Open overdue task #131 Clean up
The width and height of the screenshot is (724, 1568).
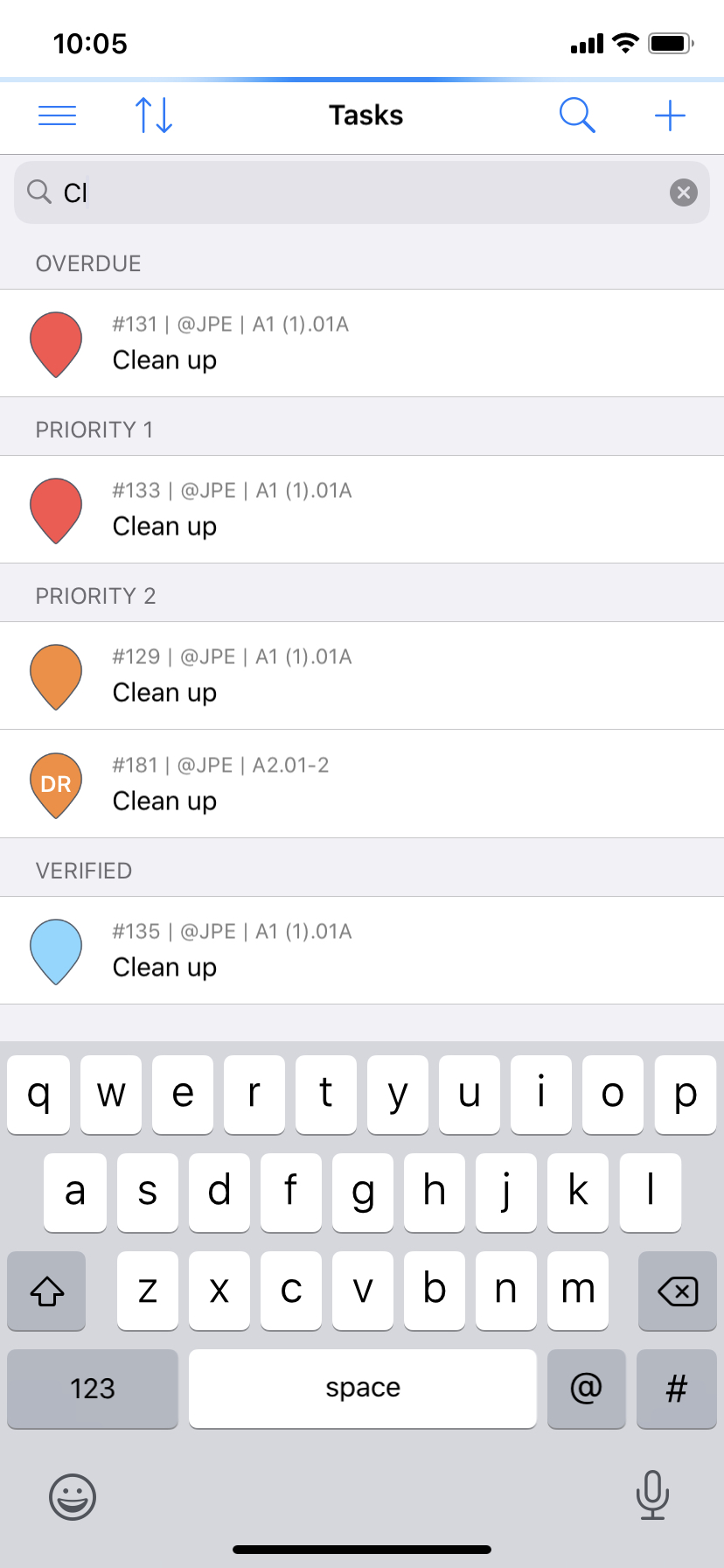tap(362, 343)
